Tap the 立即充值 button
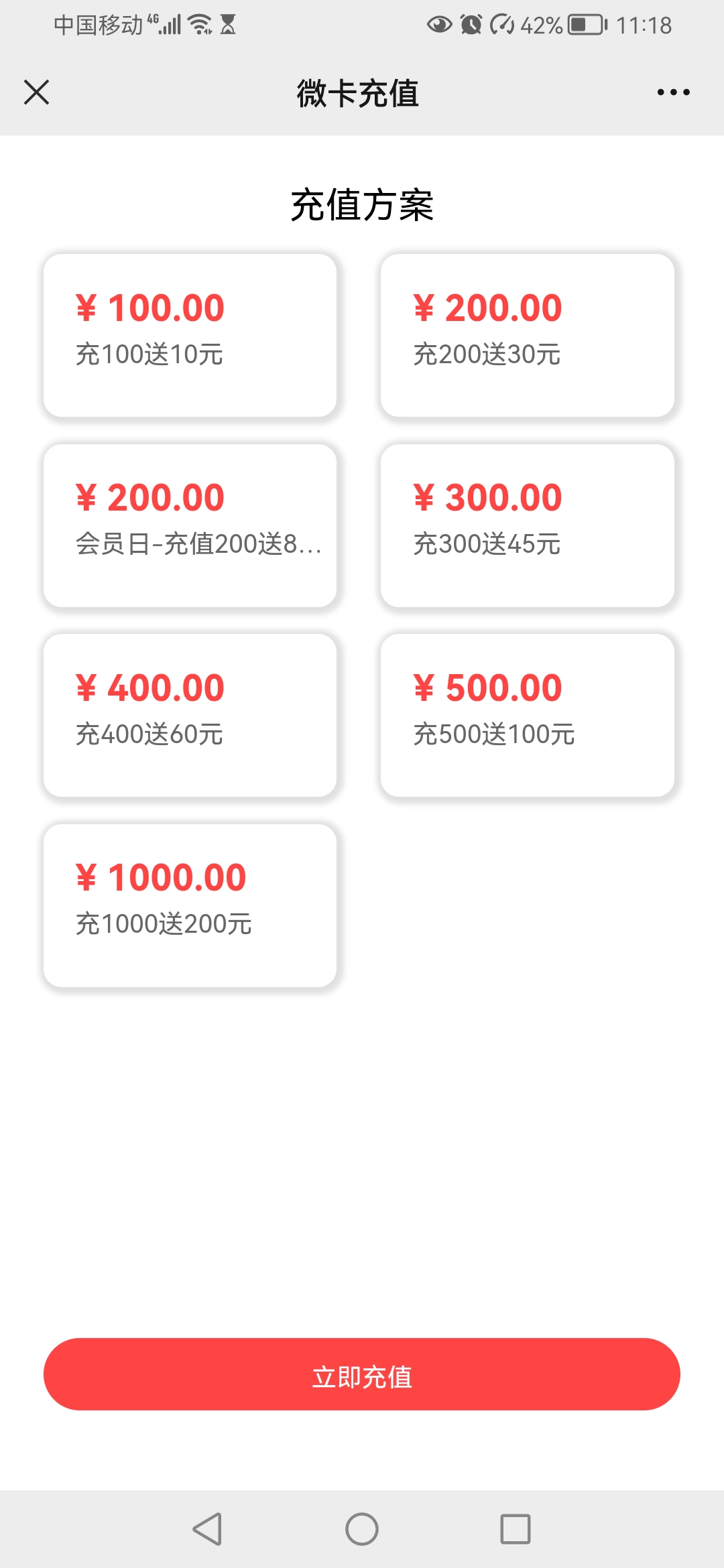This screenshot has height=1568, width=724. point(362,1374)
